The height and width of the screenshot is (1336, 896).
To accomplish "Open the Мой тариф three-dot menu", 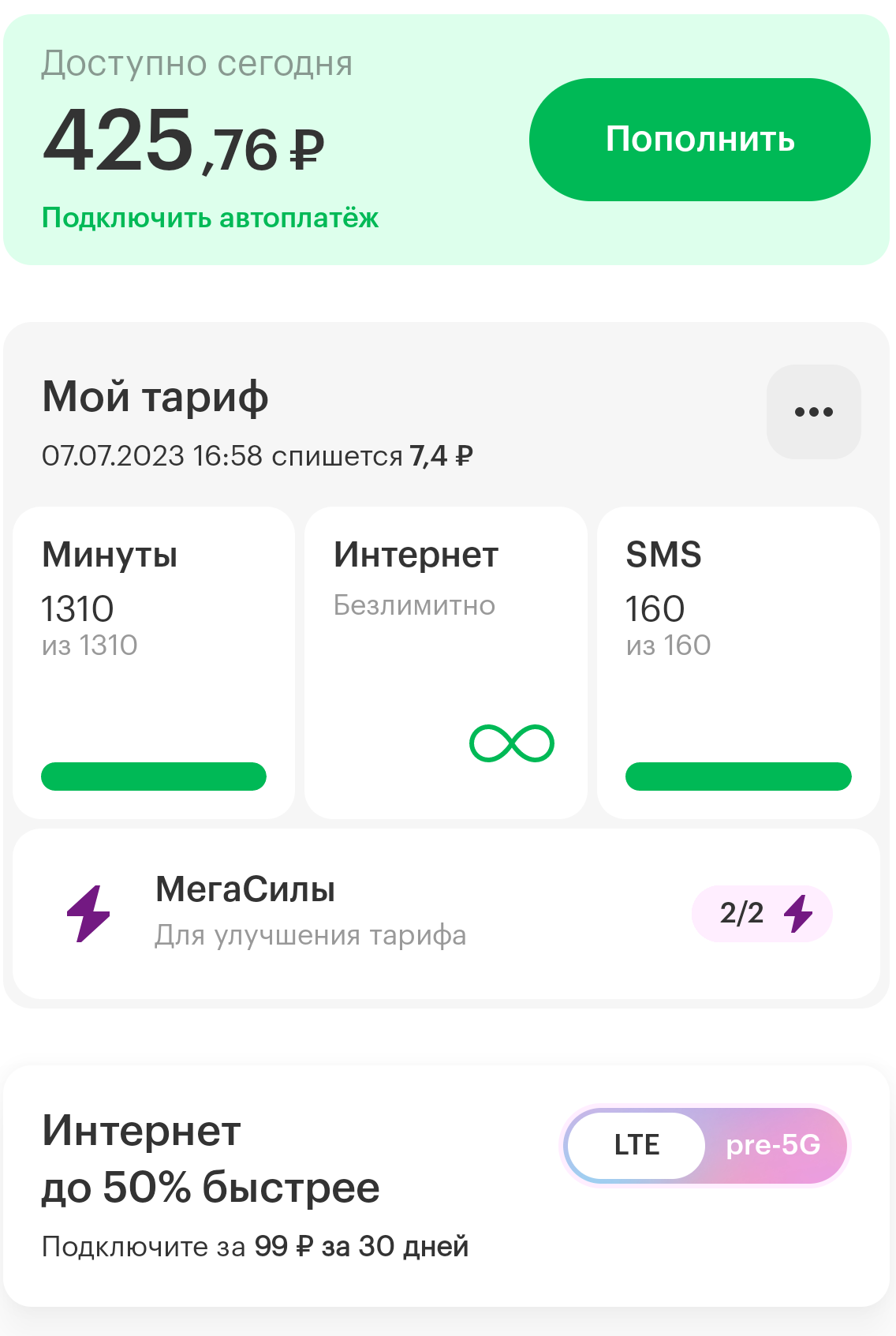I will click(814, 412).
